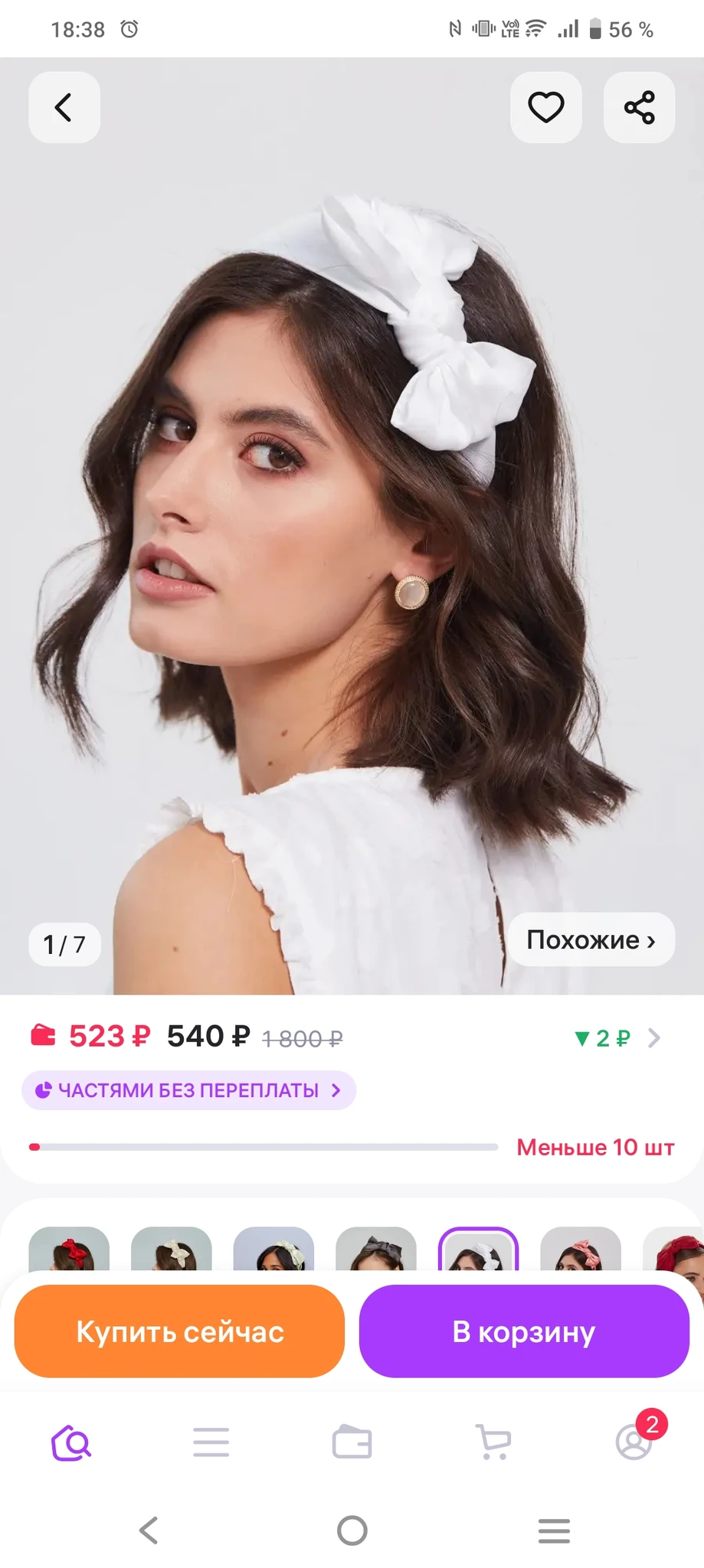Screen dimensions: 704x1568
Task: Tap the system home button
Action: coord(352,1530)
